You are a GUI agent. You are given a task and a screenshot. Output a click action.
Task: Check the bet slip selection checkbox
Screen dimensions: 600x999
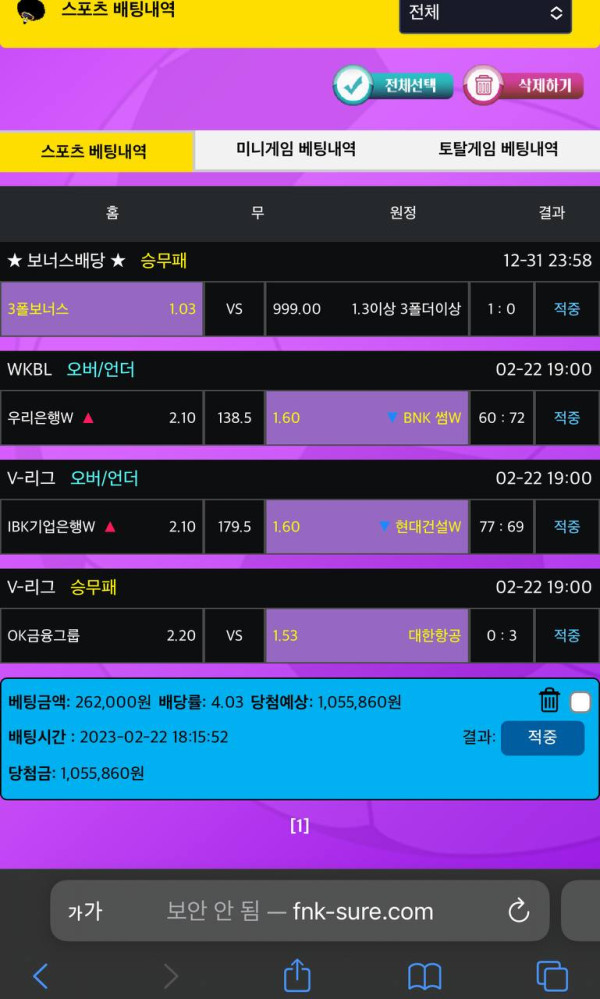point(580,702)
